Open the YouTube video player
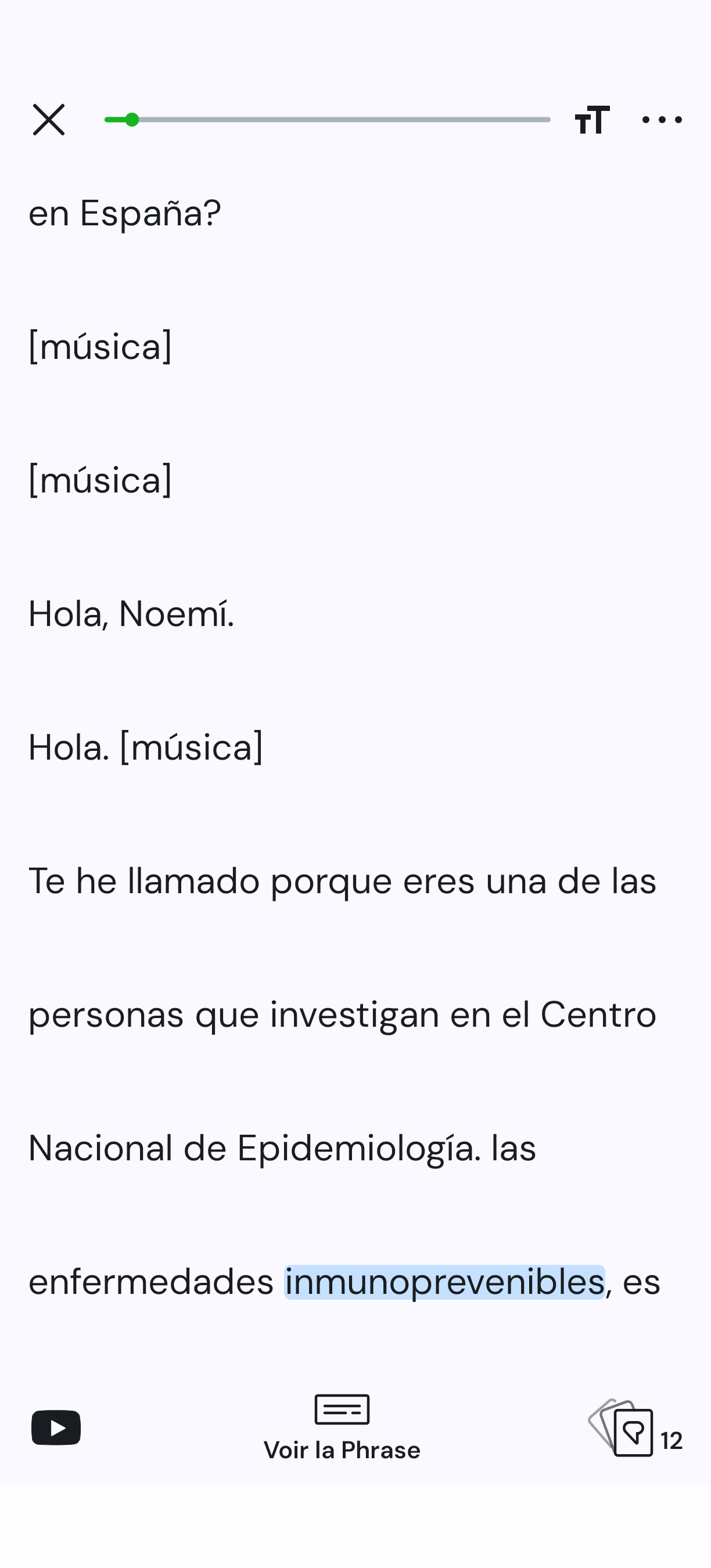Image resolution: width=711 pixels, height=1568 pixels. tap(56, 1427)
